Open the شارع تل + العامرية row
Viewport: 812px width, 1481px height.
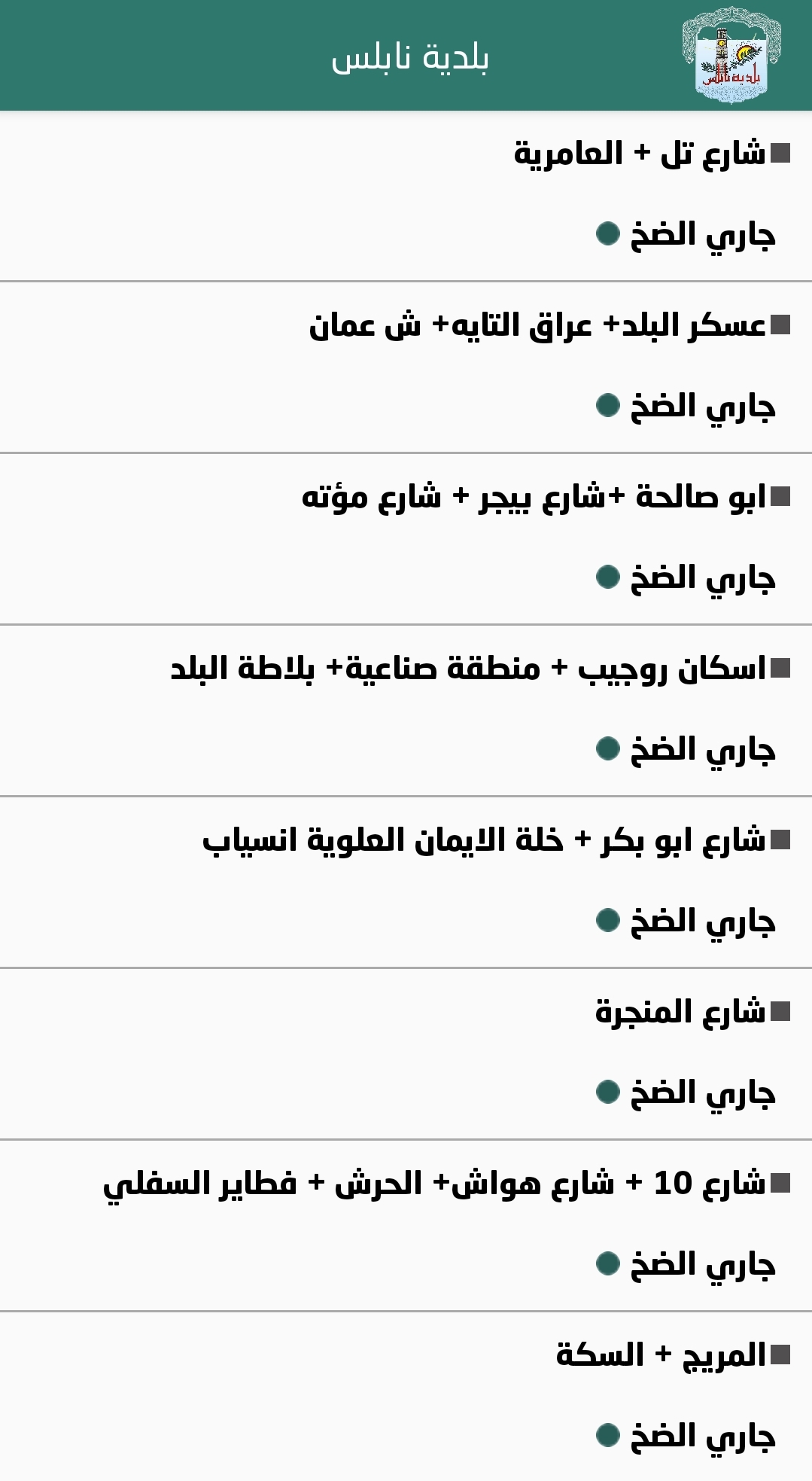pos(640,154)
